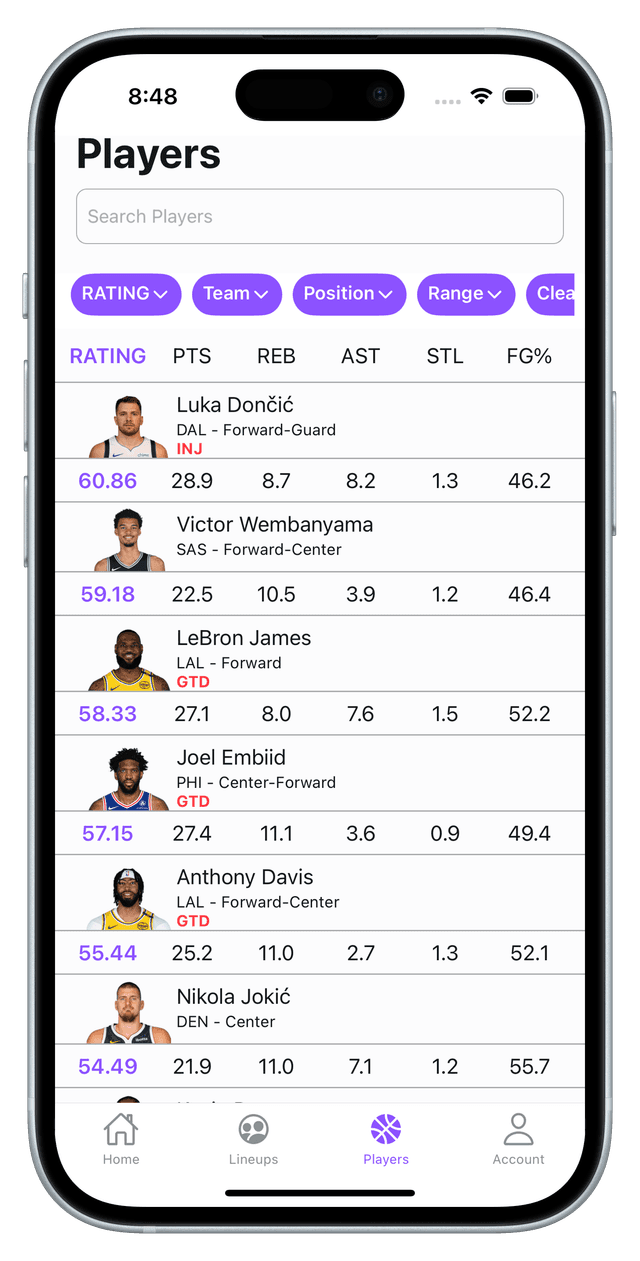Expand the Team filter chip

tap(236, 294)
